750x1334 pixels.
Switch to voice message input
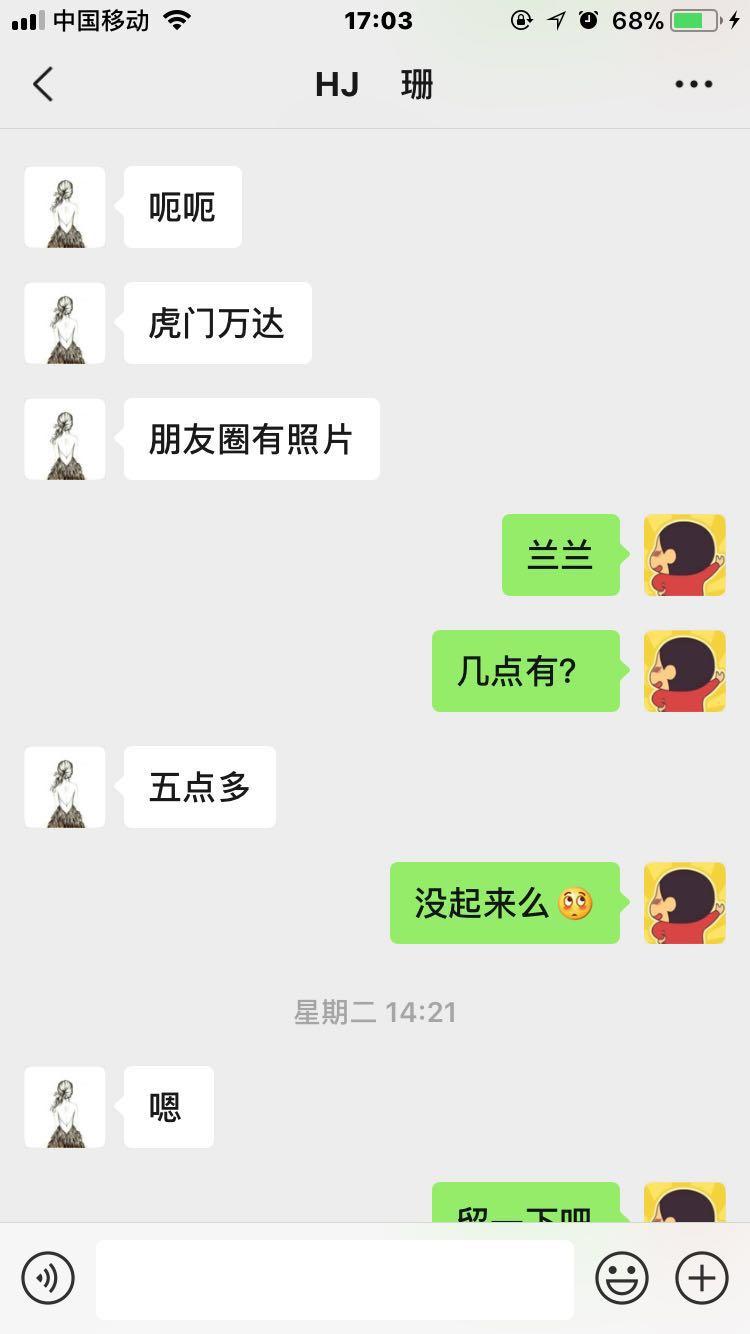click(48, 1278)
